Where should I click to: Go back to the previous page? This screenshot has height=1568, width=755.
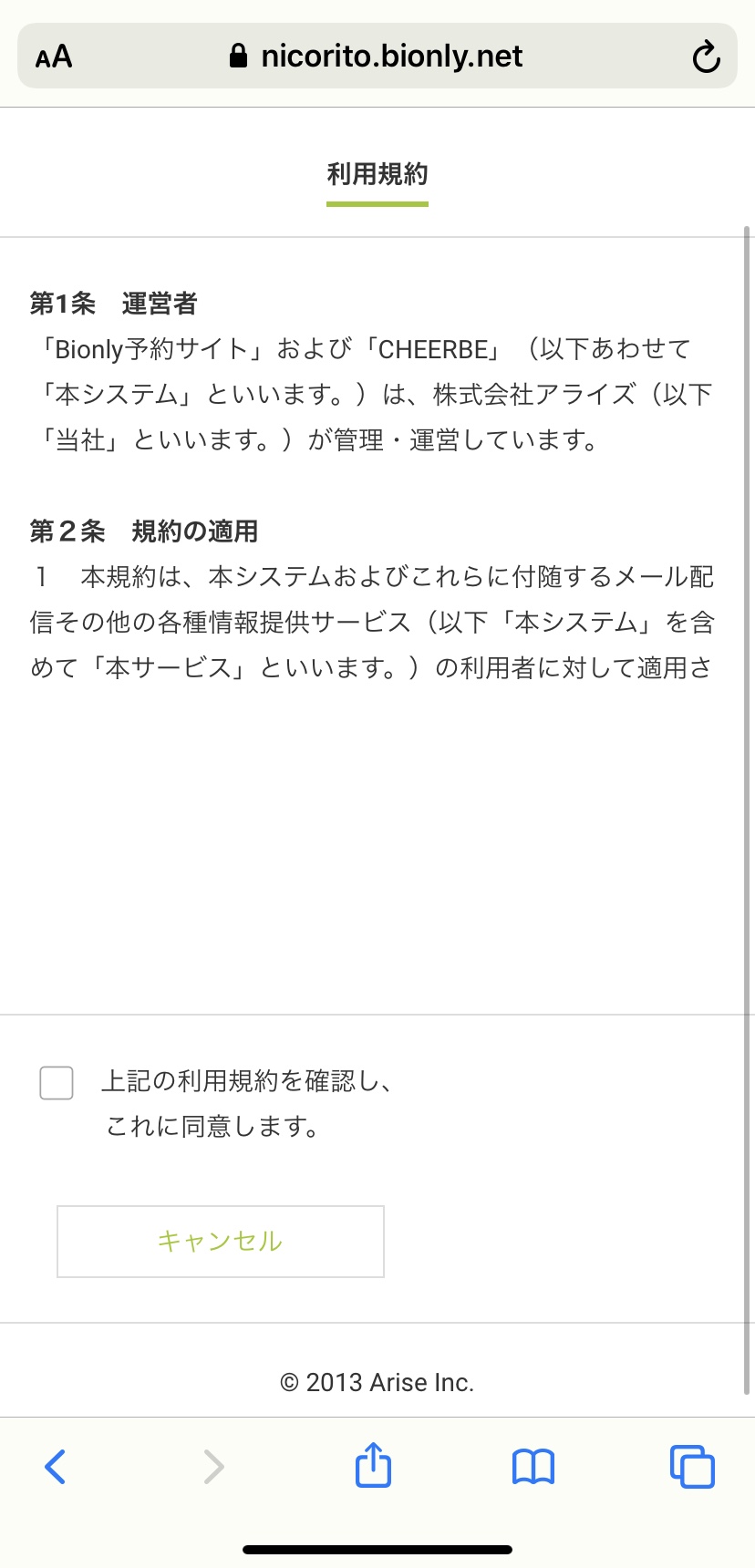56,1466
